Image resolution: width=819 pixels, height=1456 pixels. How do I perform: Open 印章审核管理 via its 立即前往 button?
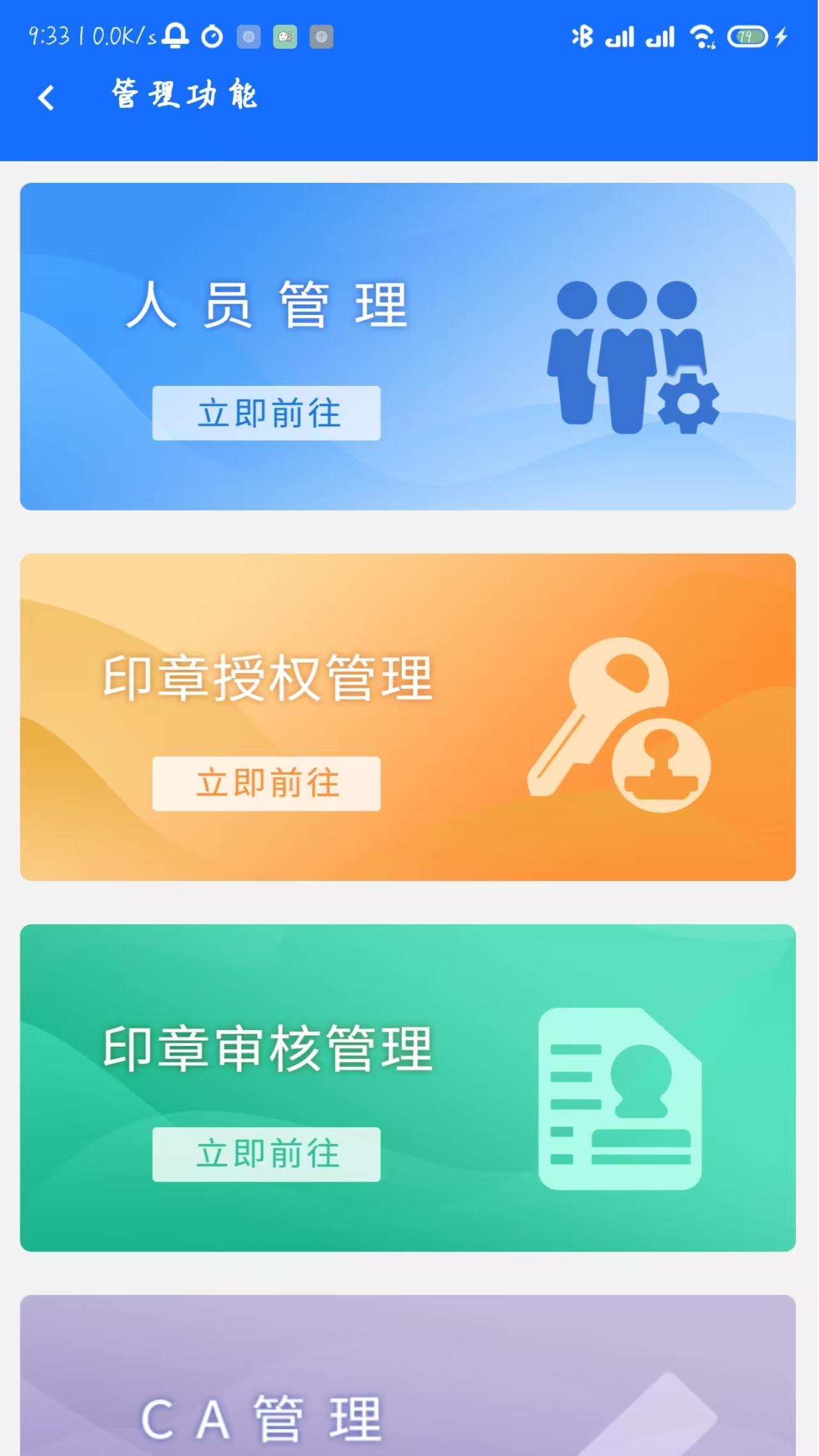click(266, 1153)
